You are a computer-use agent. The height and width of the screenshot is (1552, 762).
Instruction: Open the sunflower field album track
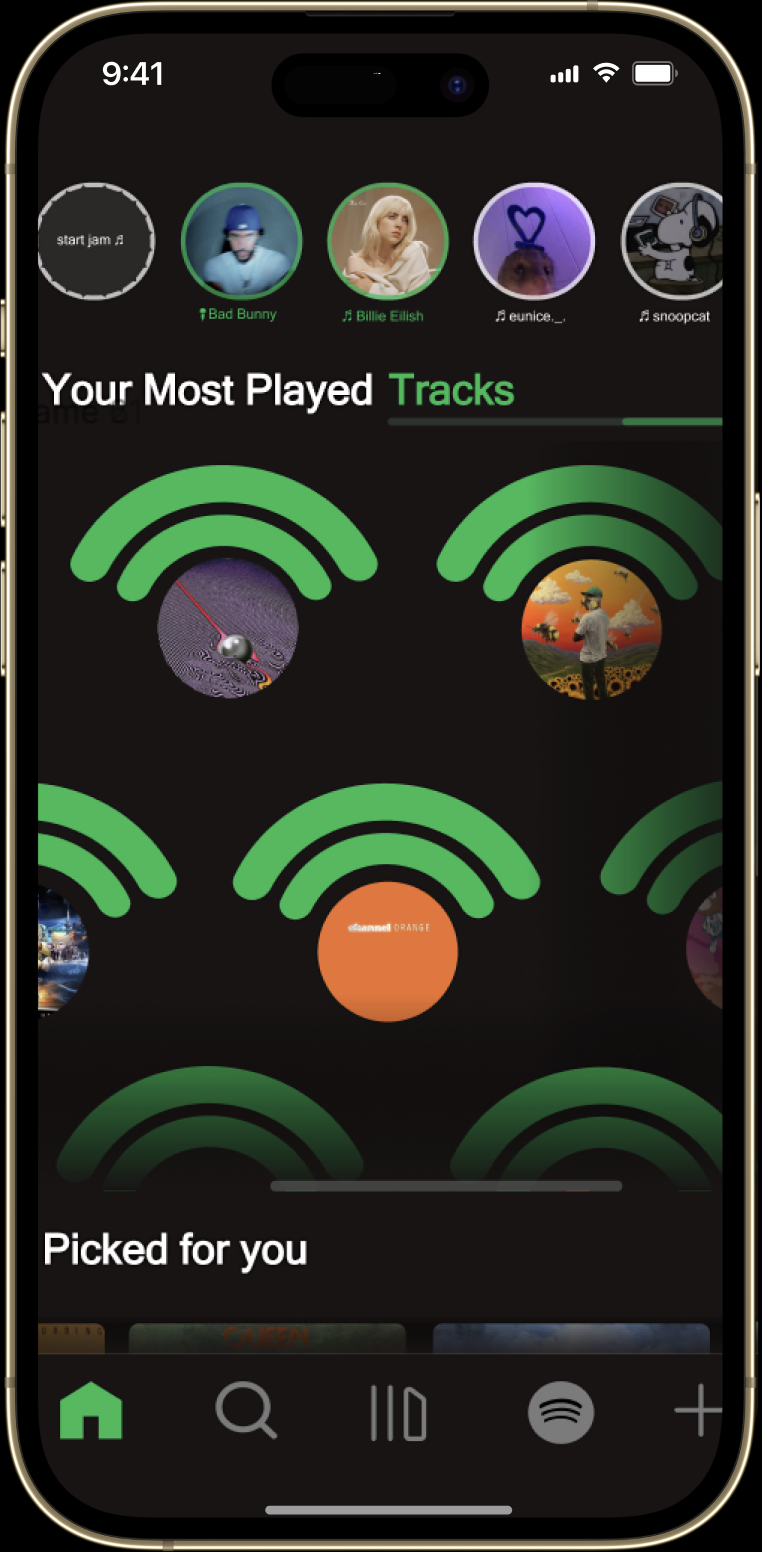pyautogui.click(x=592, y=628)
